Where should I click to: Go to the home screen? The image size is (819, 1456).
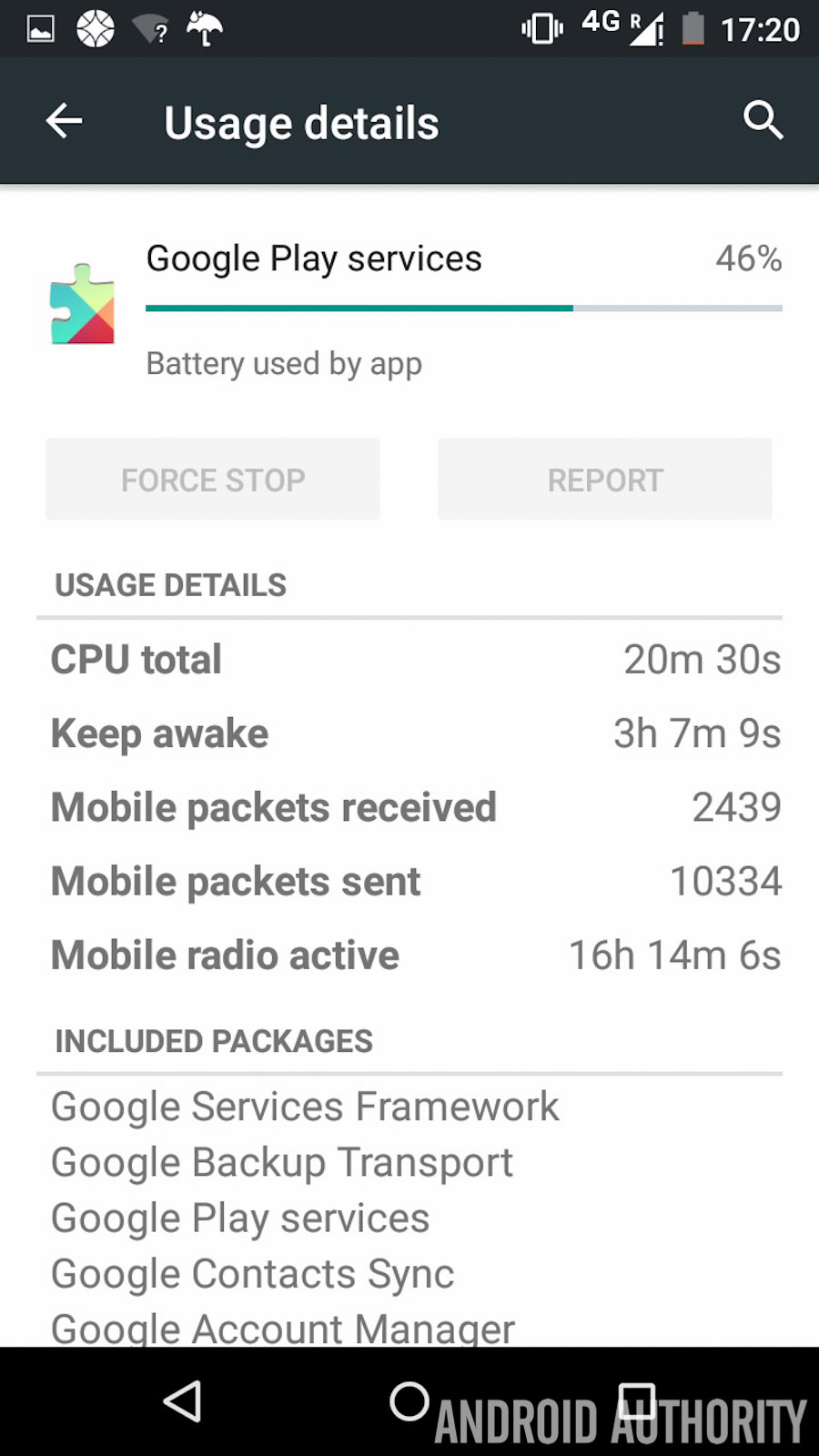tap(409, 1401)
